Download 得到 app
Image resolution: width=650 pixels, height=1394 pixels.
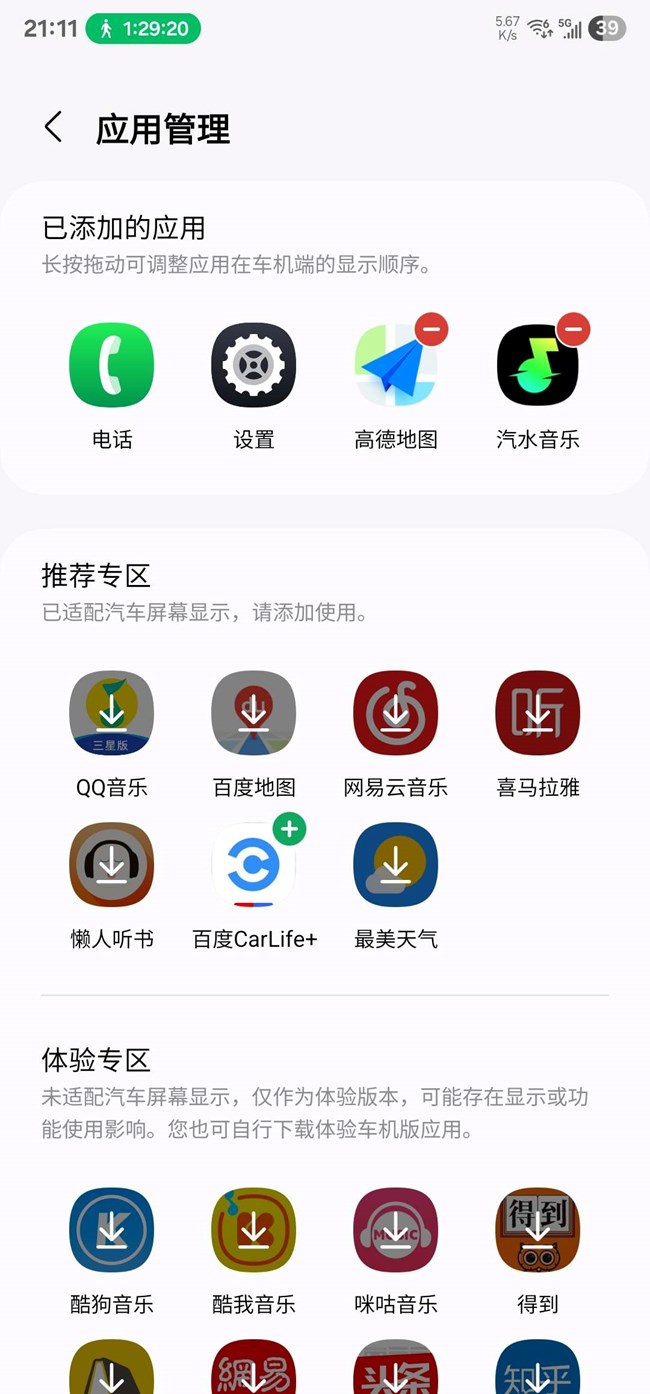click(538, 1229)
